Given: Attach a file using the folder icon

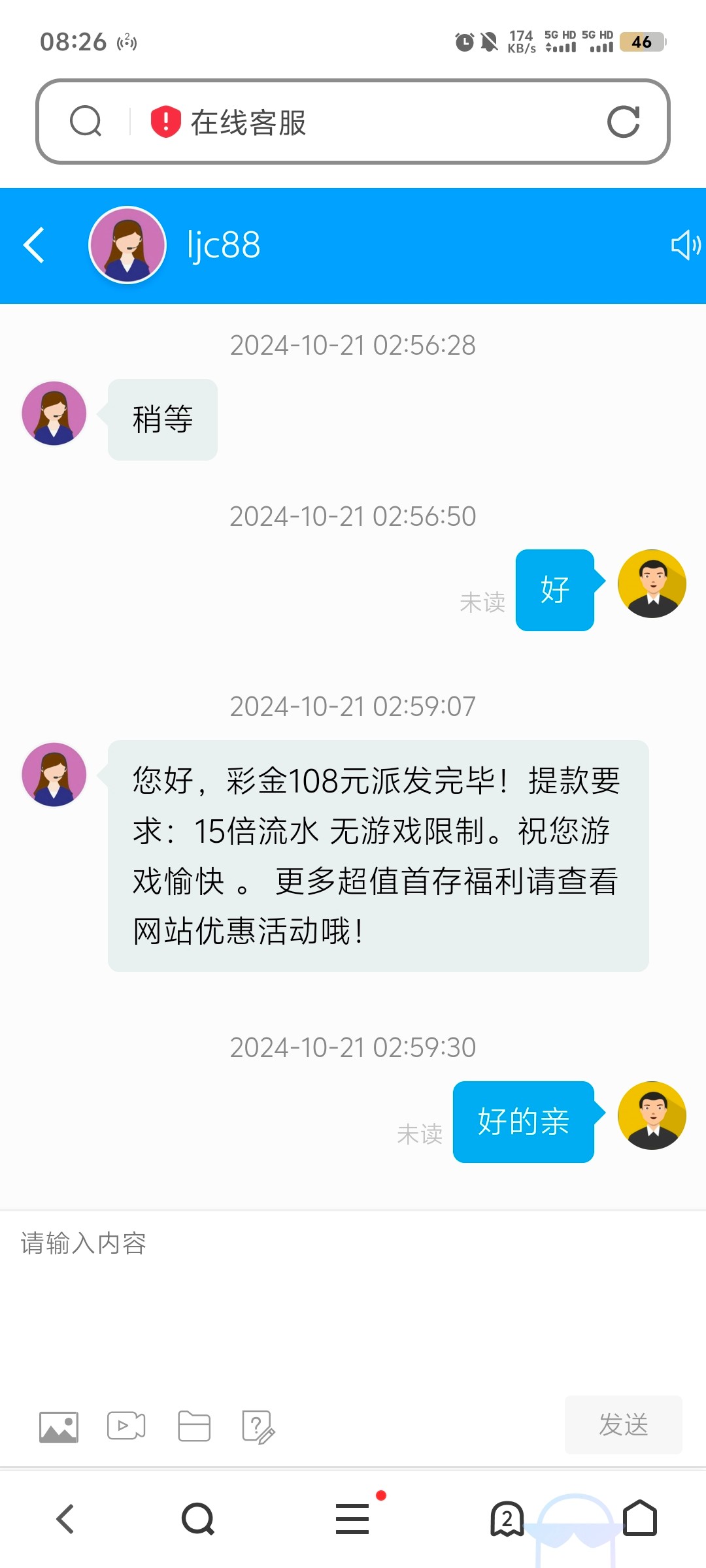Looking at the screenshot, I should (x=194, y=1426).
